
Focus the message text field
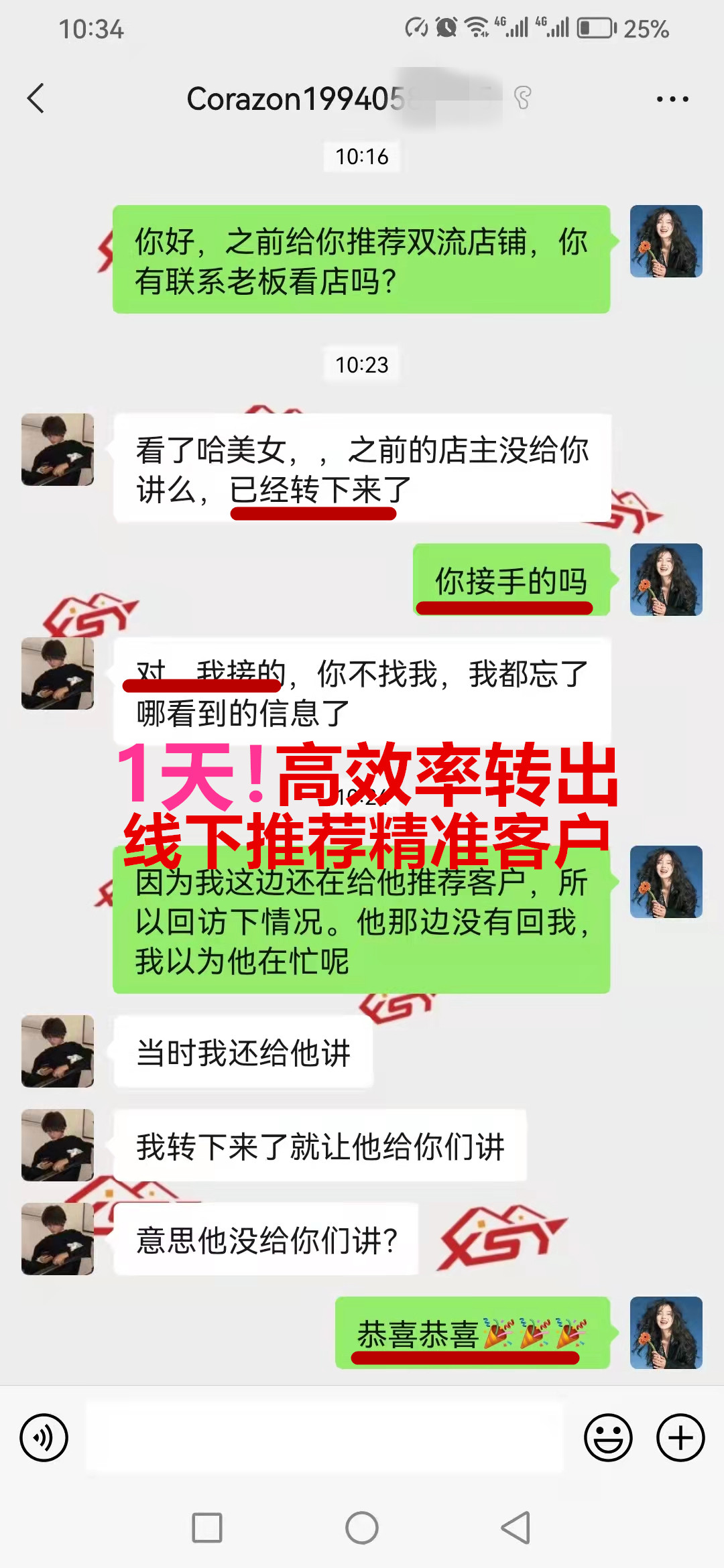click(325, 1437)
